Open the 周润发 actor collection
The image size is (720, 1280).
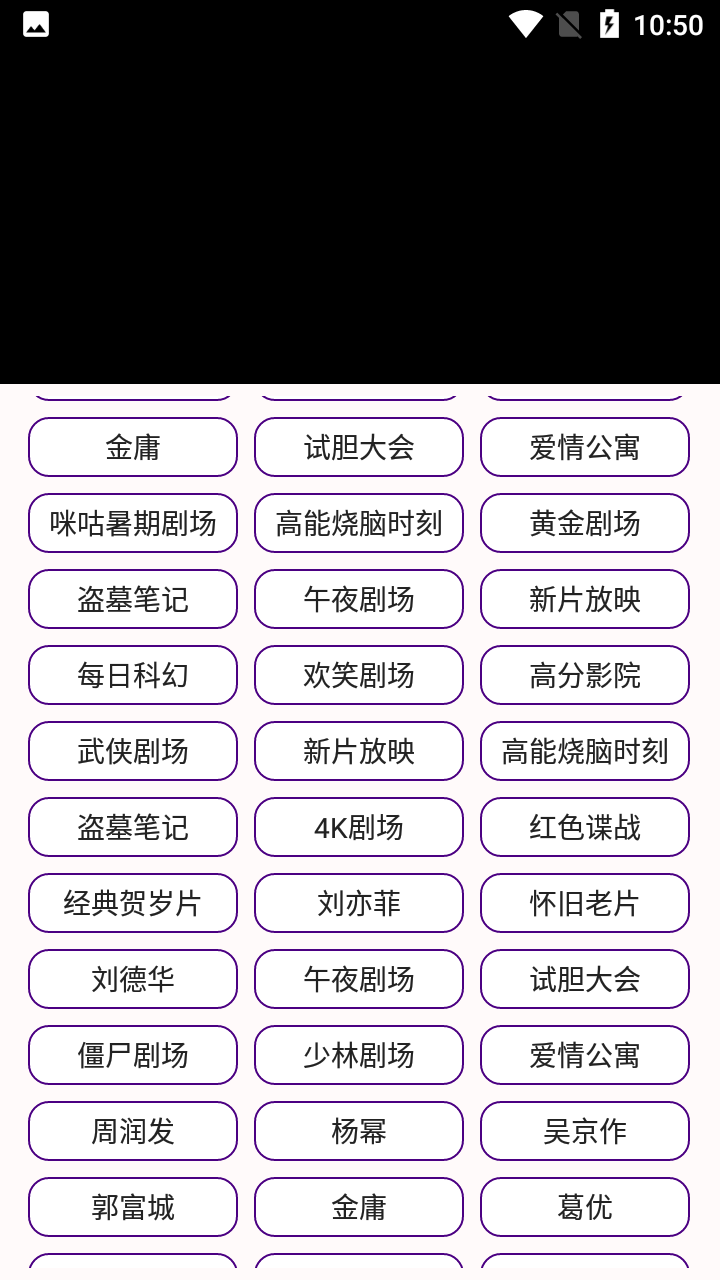pos(132,1131)
